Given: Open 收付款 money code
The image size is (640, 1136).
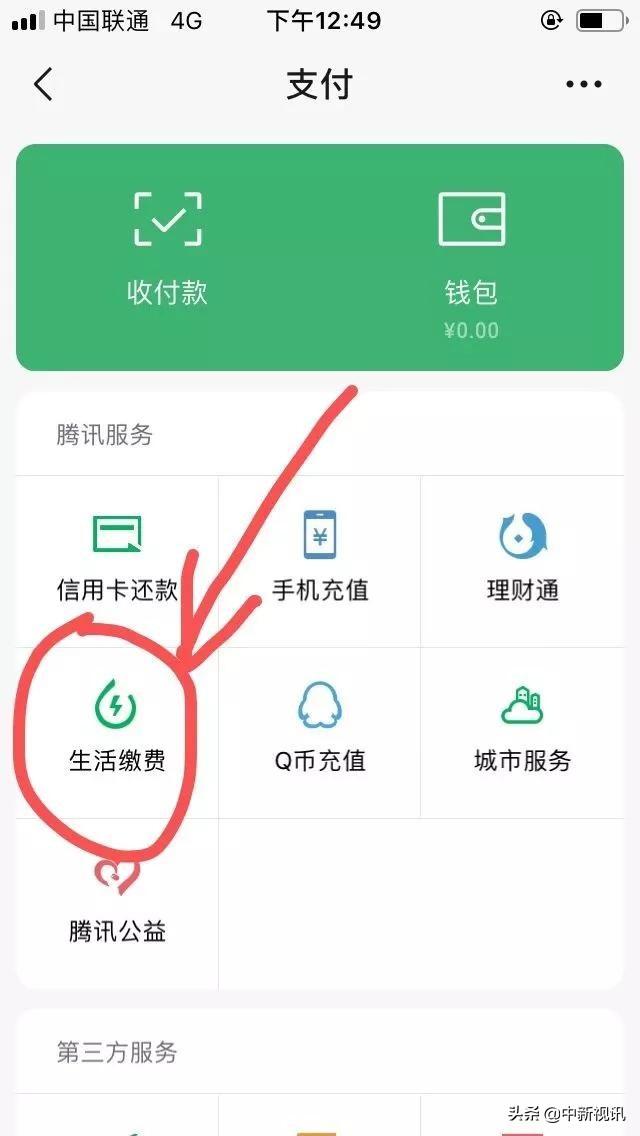Looking at the screenshot, I should 167,250.
